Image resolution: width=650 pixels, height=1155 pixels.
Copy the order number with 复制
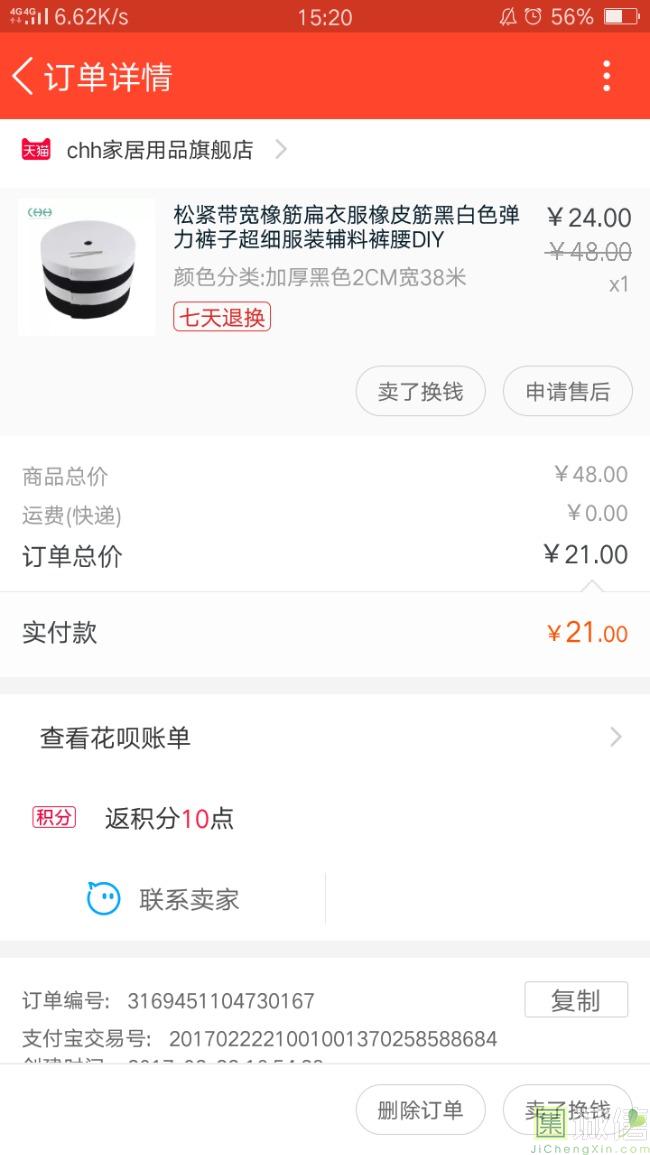[x=575, y=1000]
